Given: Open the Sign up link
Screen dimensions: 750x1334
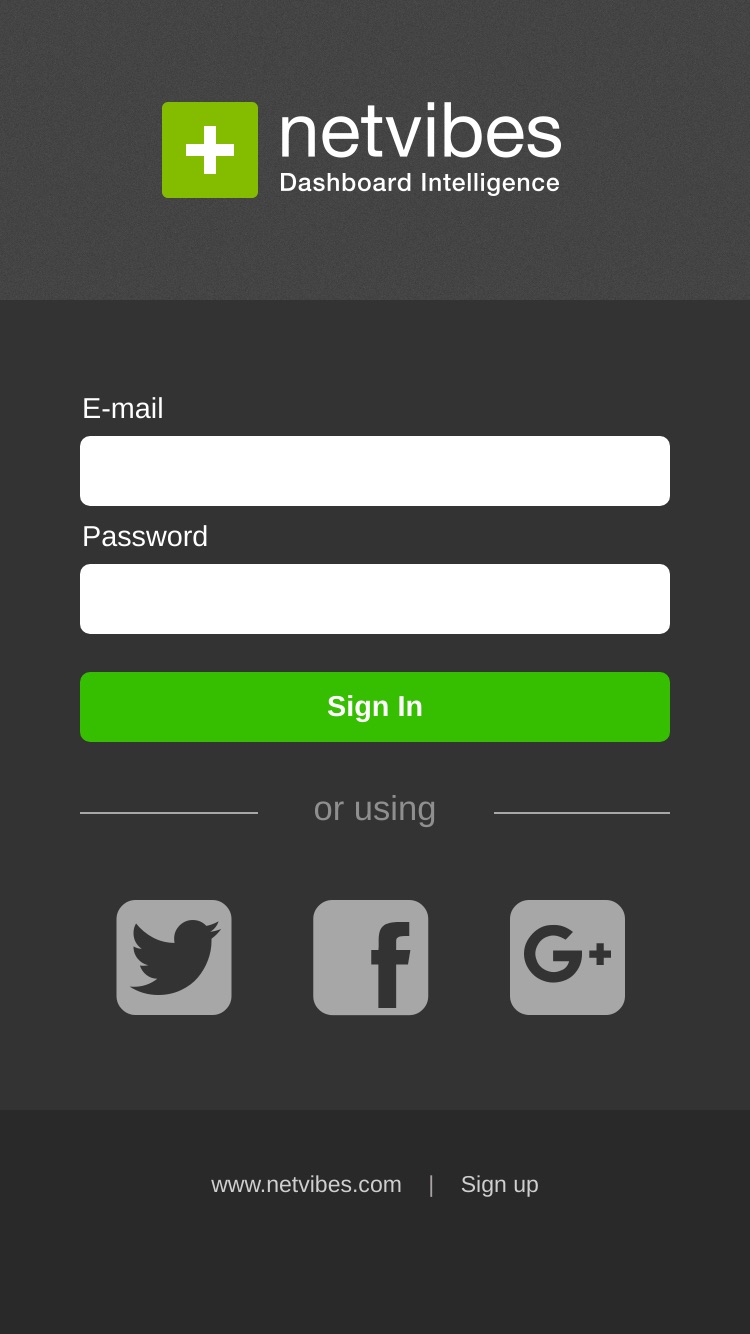Looking at the screenshot, I should coord(499,1184).
